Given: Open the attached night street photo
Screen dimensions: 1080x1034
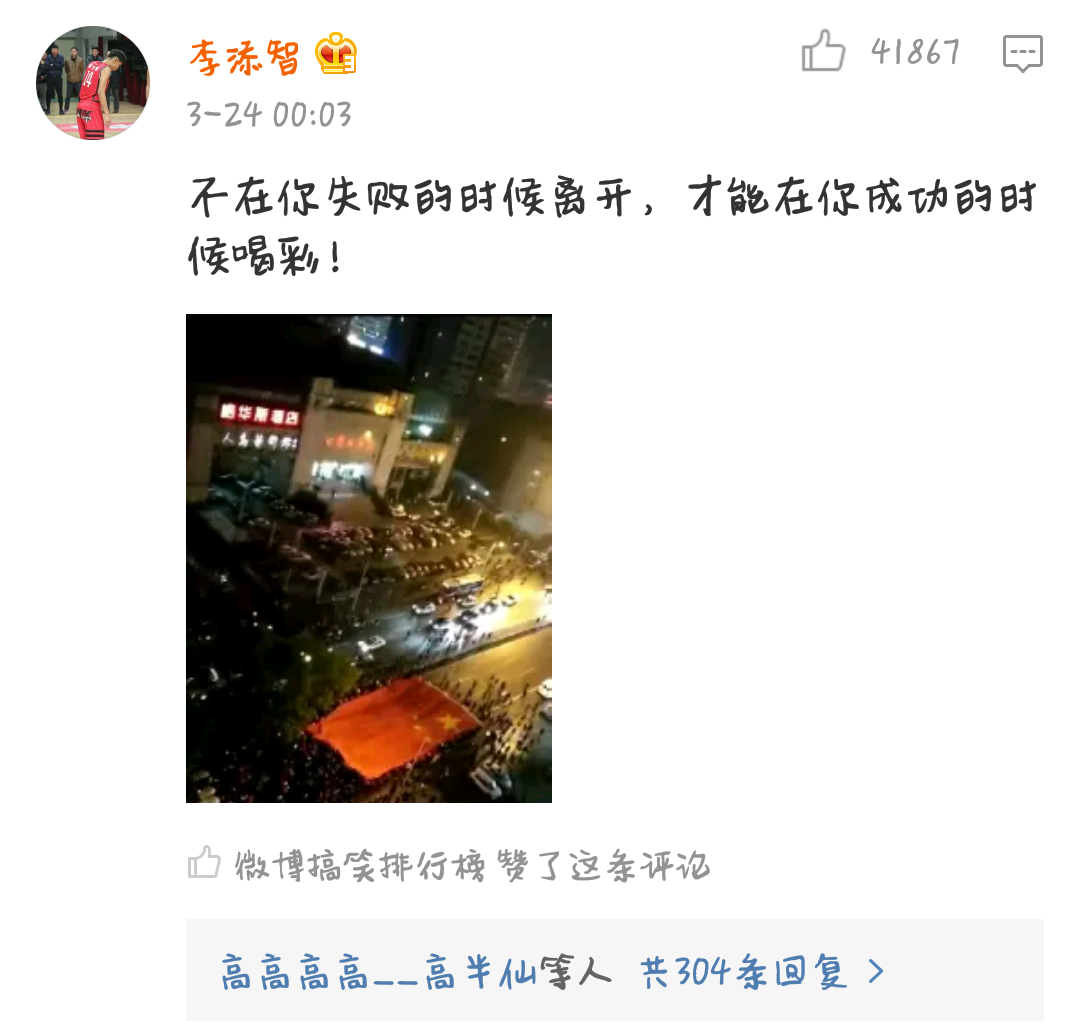Looking at the screenshot, I should 368,558.
